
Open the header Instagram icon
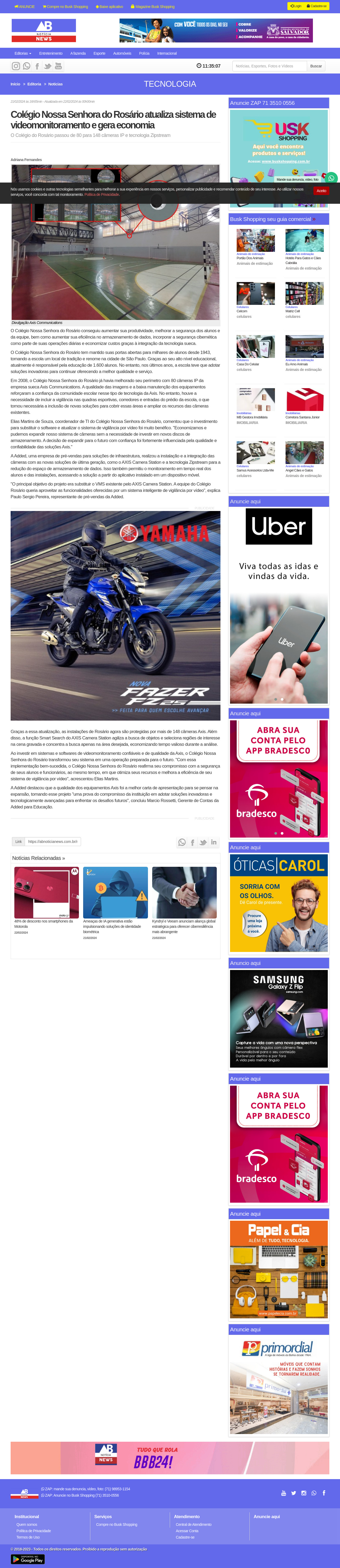click(16, 66)
